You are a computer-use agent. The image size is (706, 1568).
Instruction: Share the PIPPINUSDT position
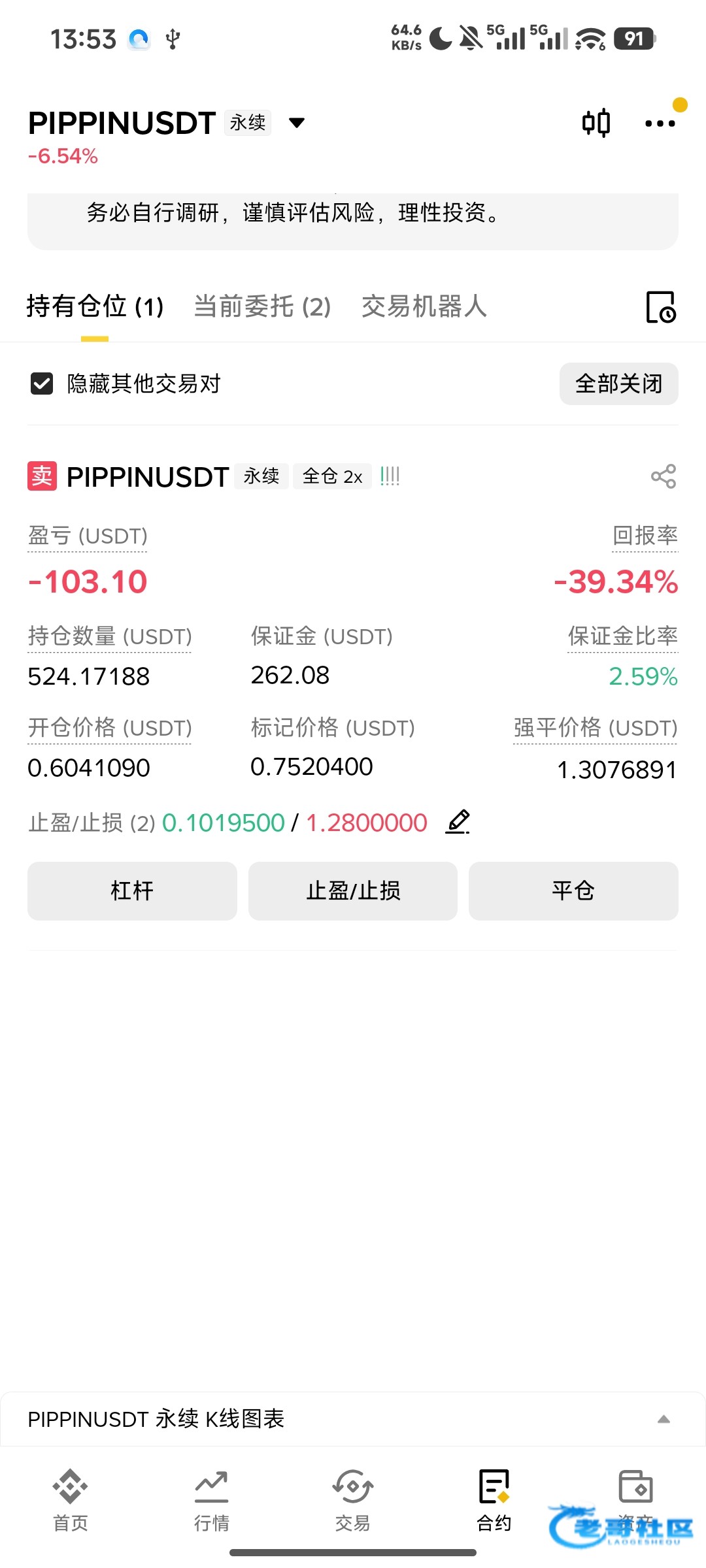[664, 476]
